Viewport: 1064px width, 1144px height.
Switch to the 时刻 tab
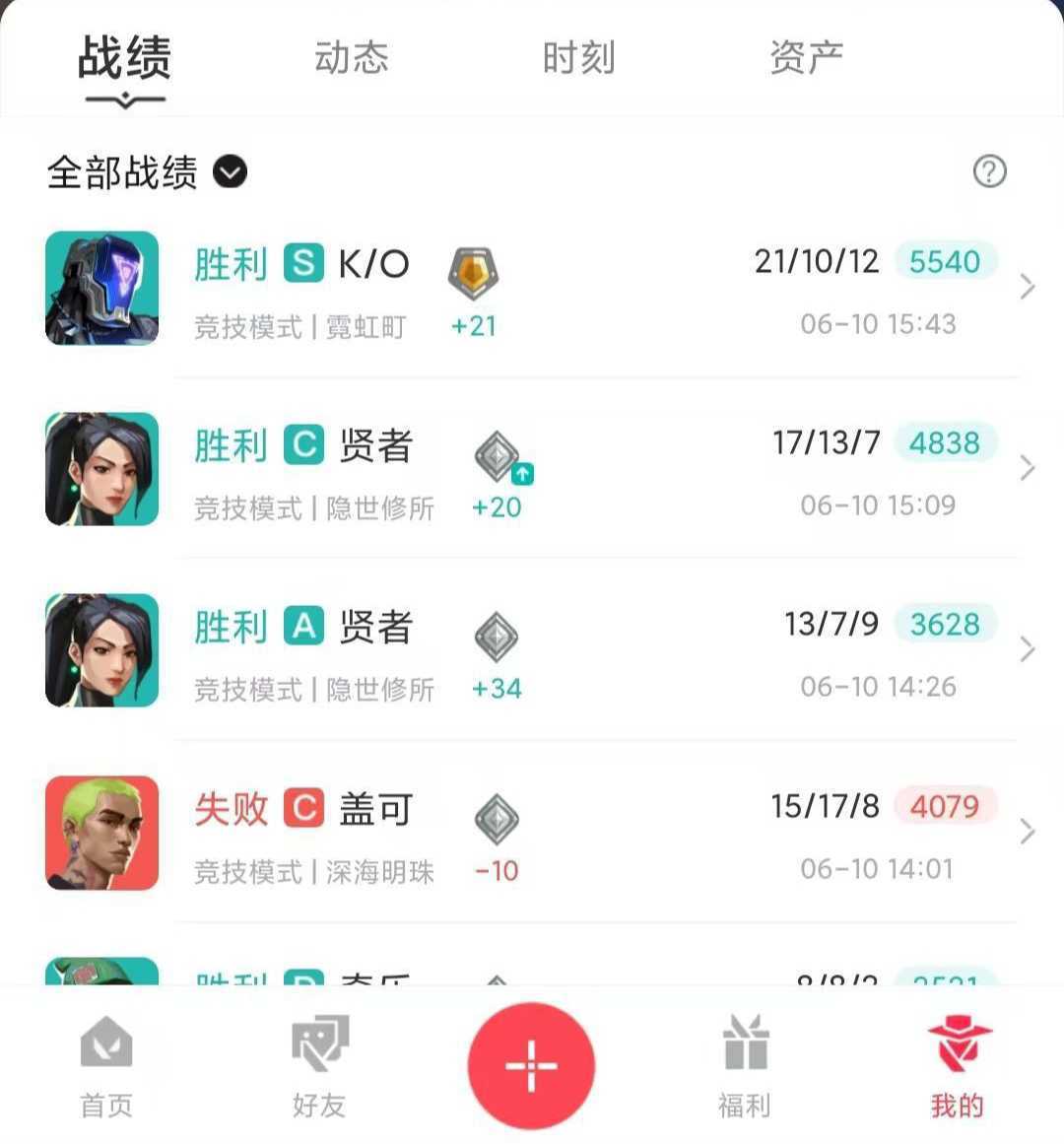[578, 58]
